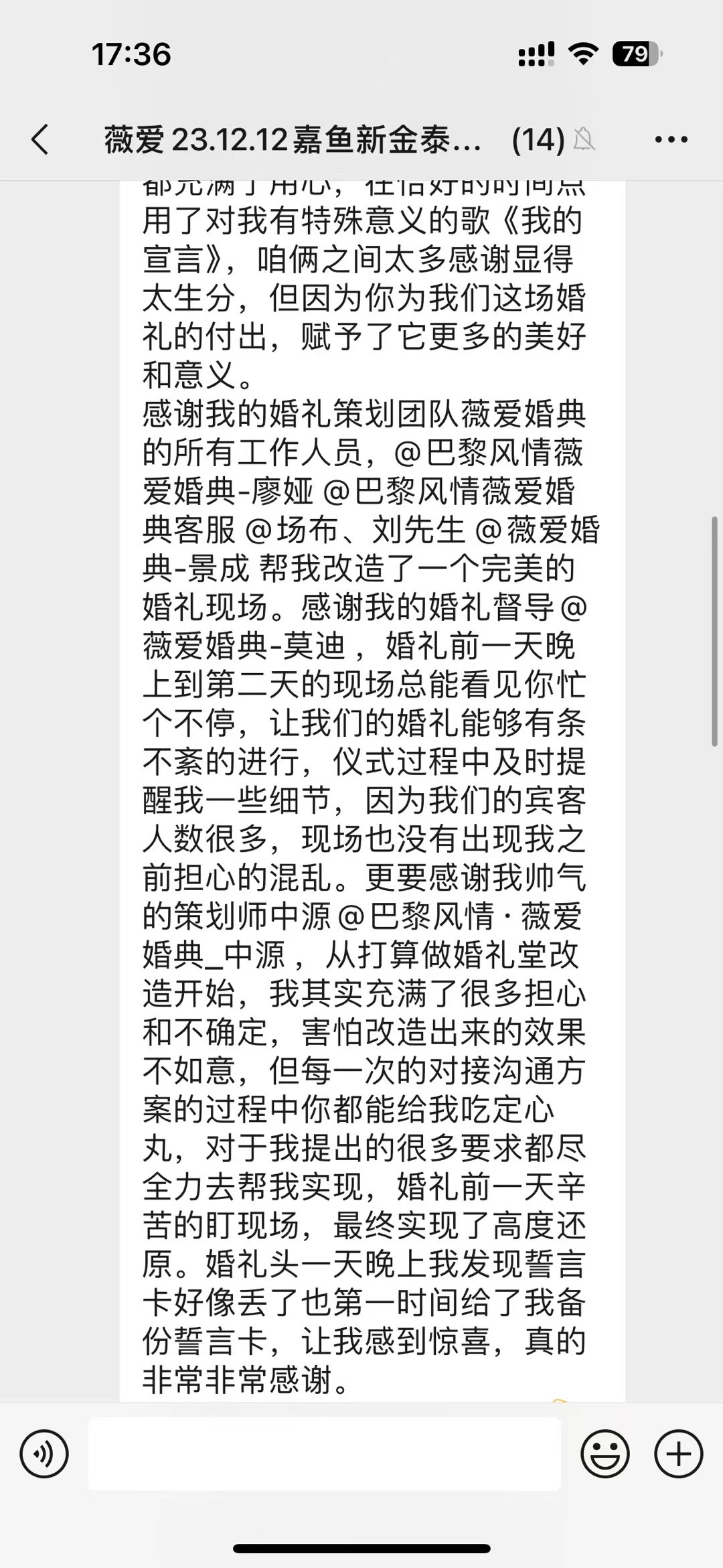
Task: Open the group chat details menu
Action: (x=671, y=139)
